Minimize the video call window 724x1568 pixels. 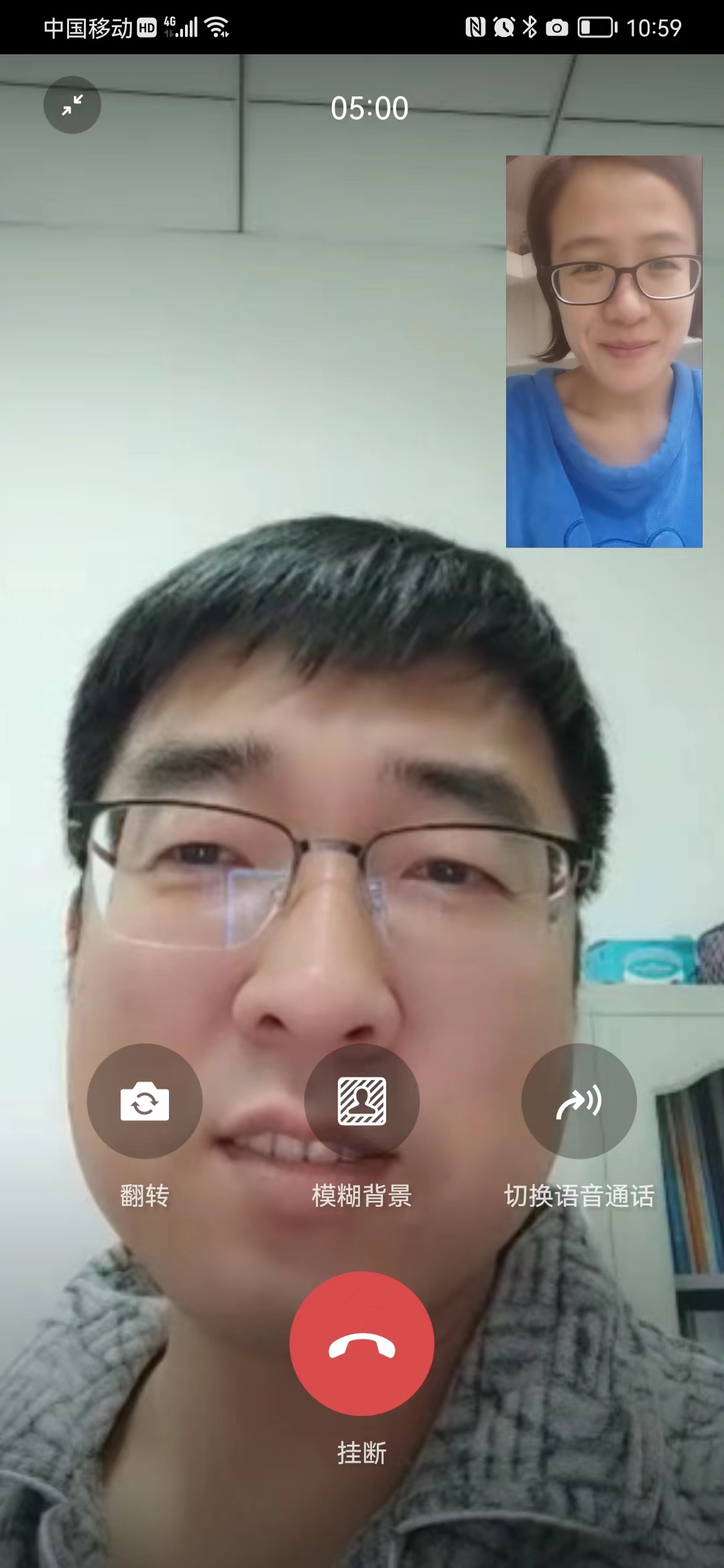point(72,105)
